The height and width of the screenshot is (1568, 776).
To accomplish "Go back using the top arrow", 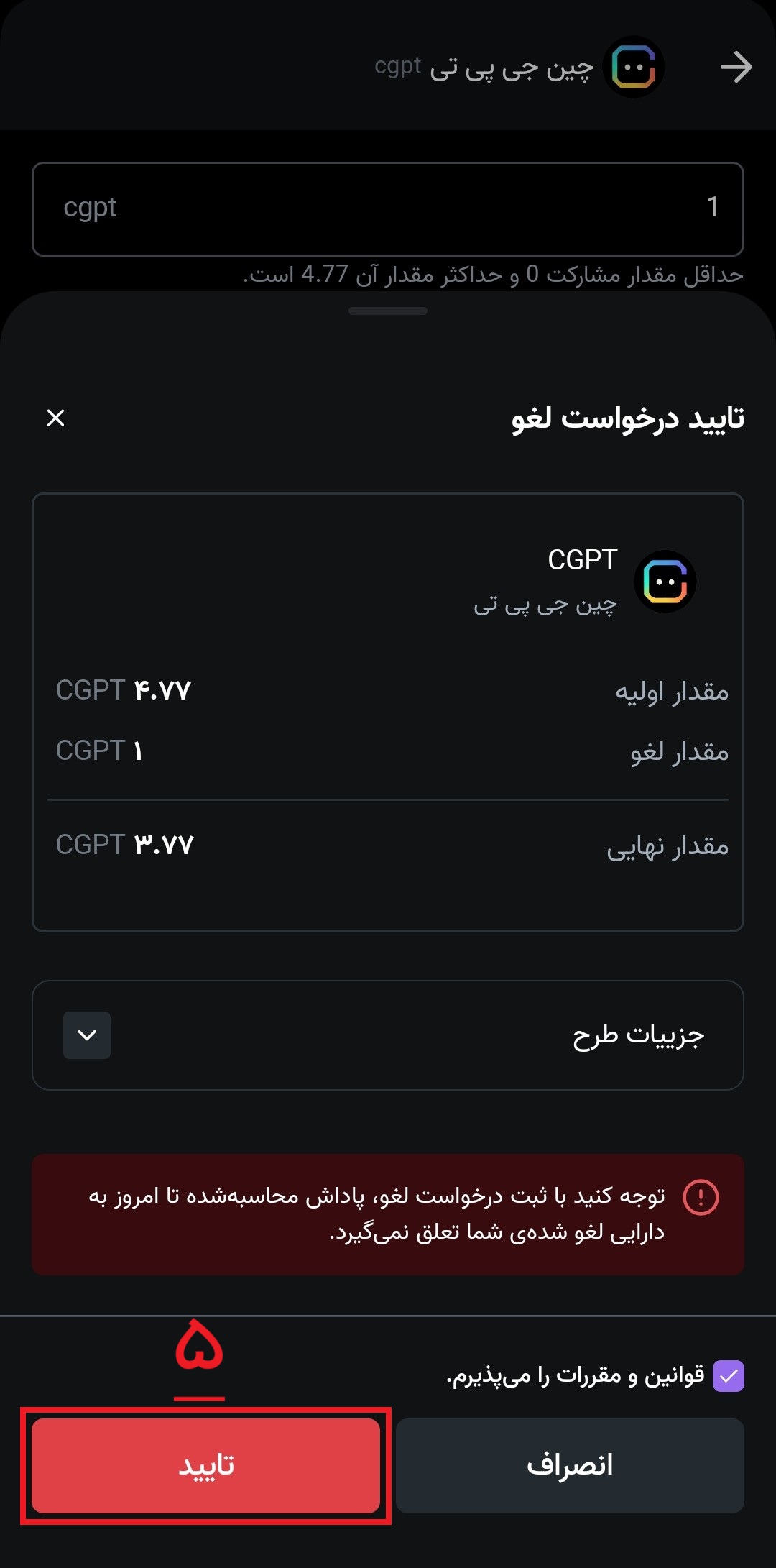I will point(736,68).
